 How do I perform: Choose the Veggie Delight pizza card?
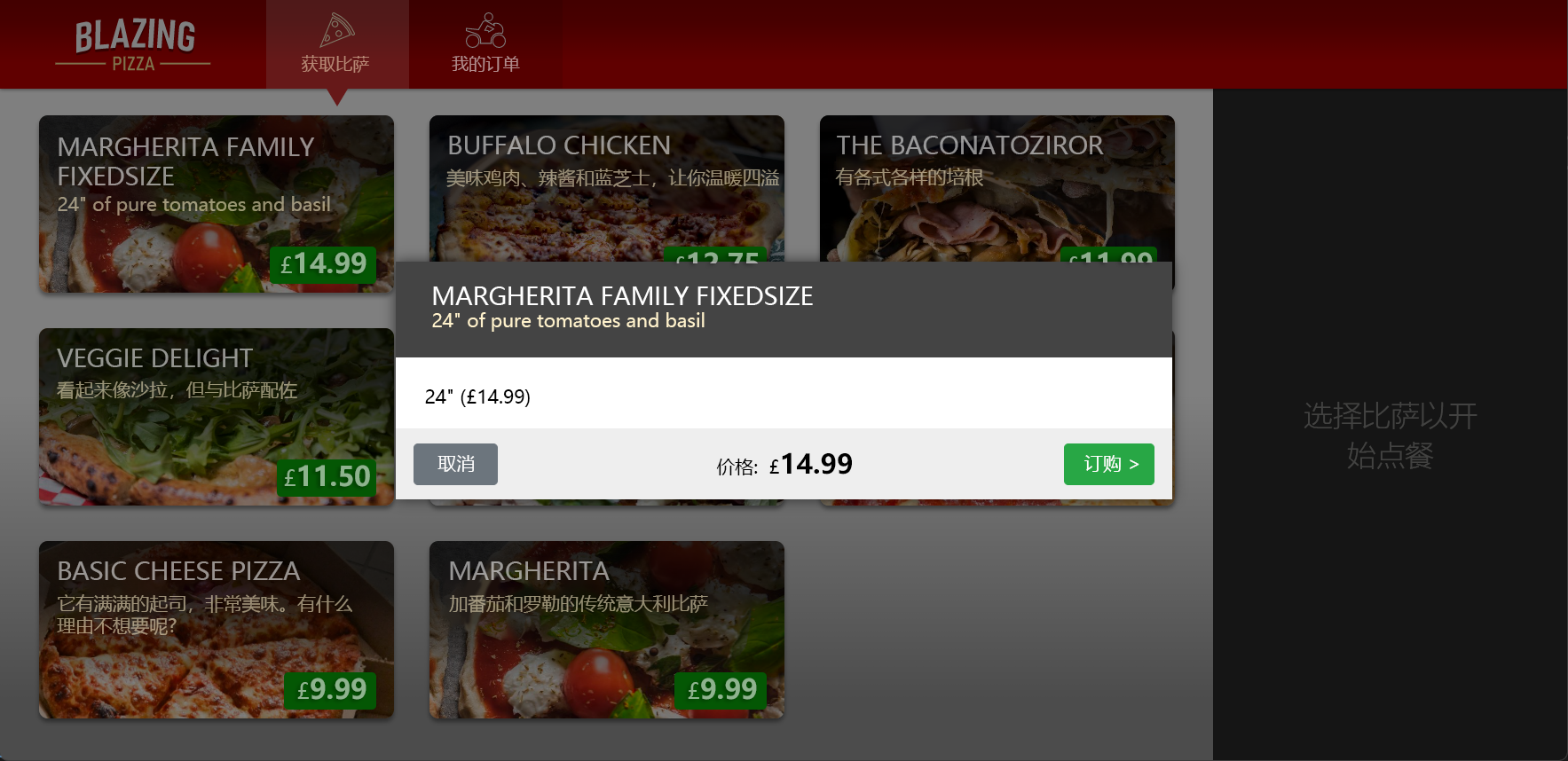tap(216, 417)
